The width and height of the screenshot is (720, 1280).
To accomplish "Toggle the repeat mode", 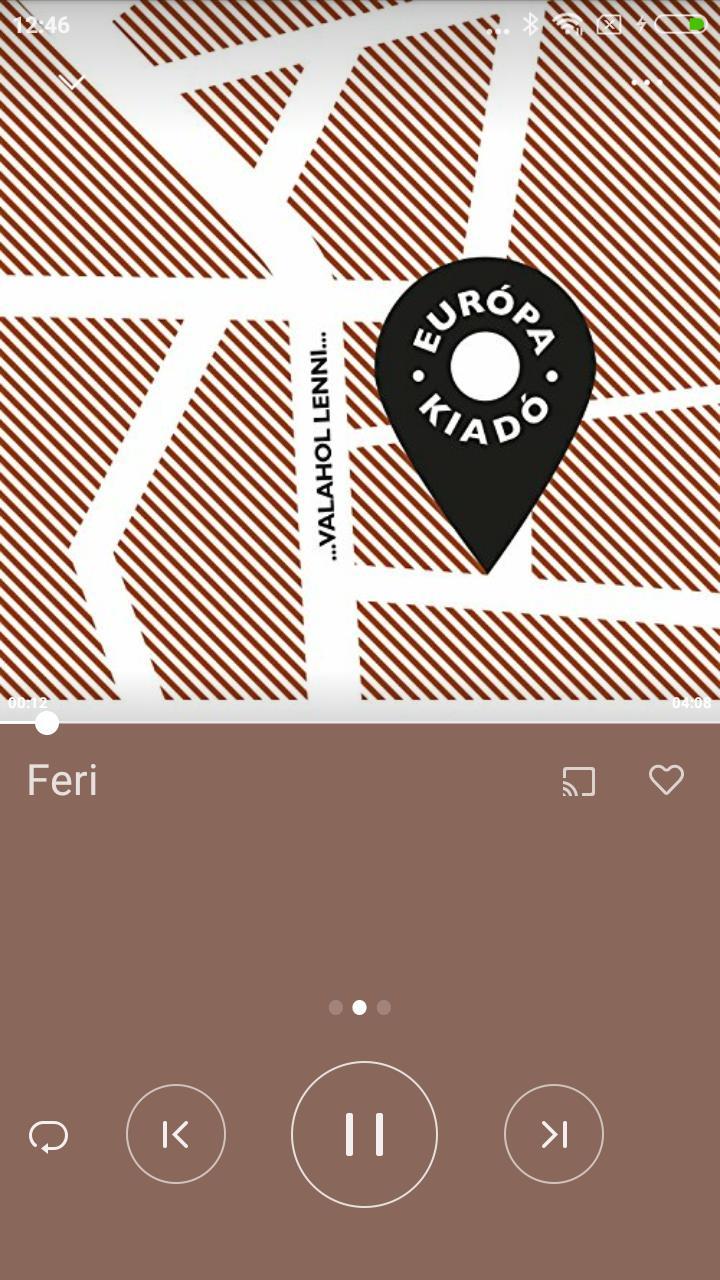I will pos(48,1136).
